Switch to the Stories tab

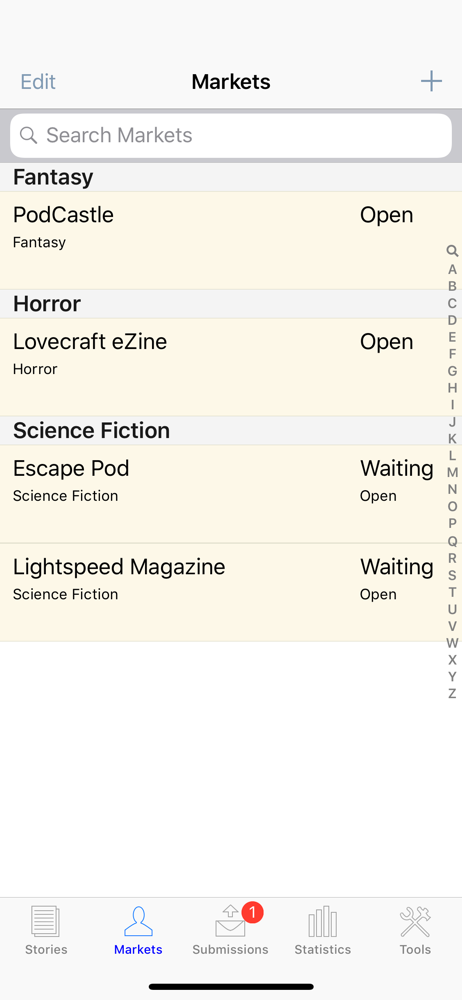tap(46, 931)
